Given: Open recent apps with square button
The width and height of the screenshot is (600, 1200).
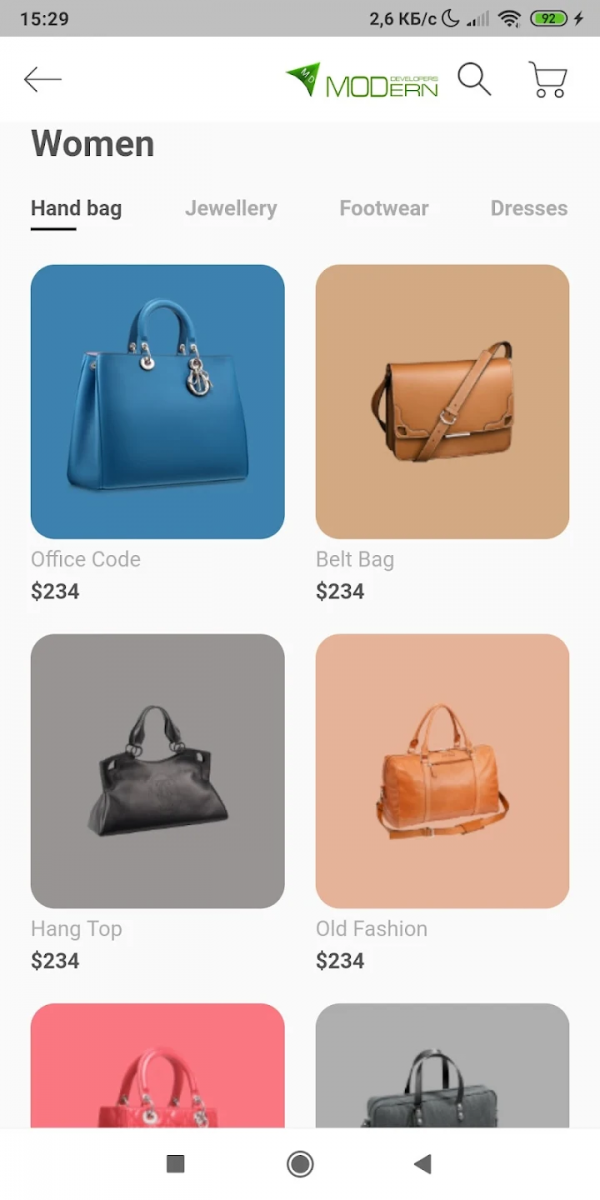Looking at the screenshot, I should pos(176,1163).
